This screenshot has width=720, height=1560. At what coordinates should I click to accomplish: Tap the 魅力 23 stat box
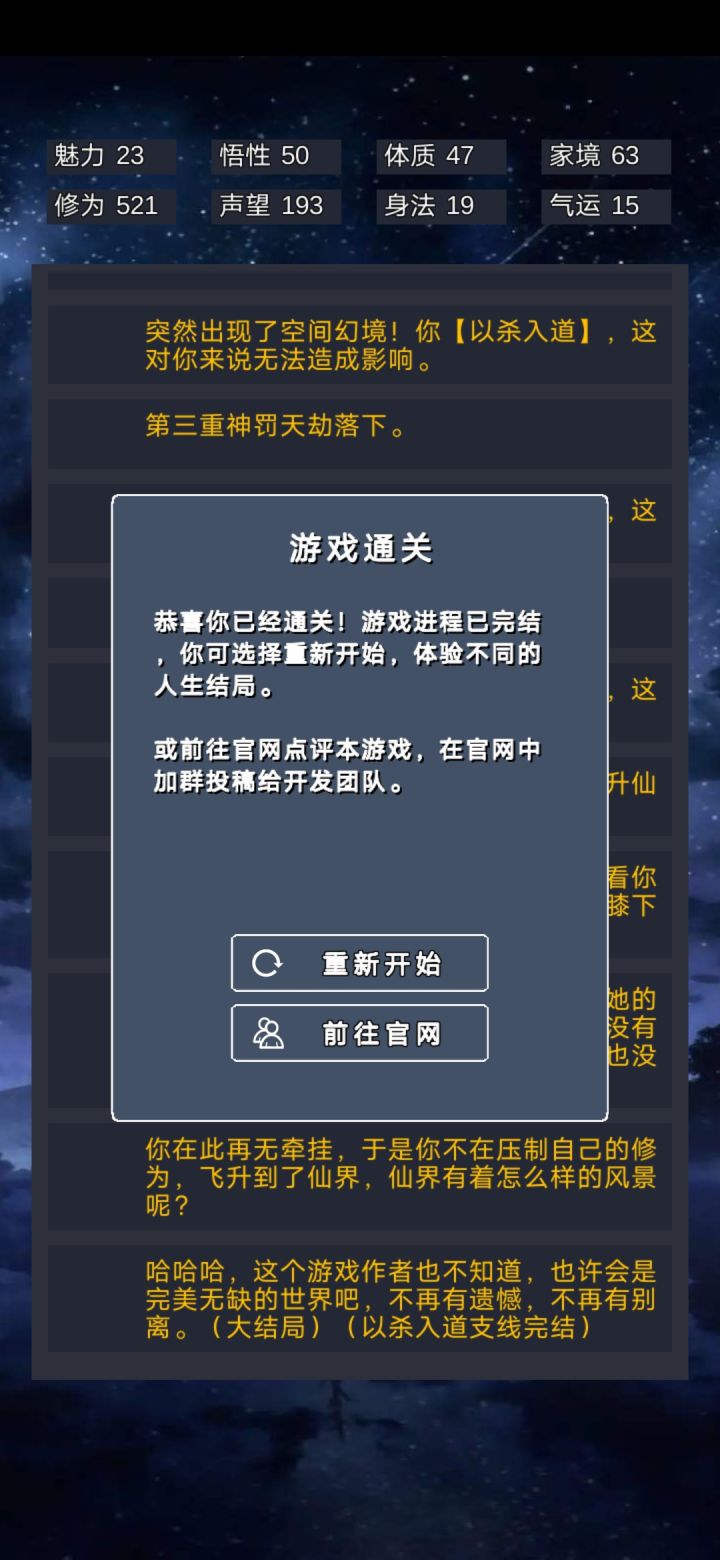(112, 156)
